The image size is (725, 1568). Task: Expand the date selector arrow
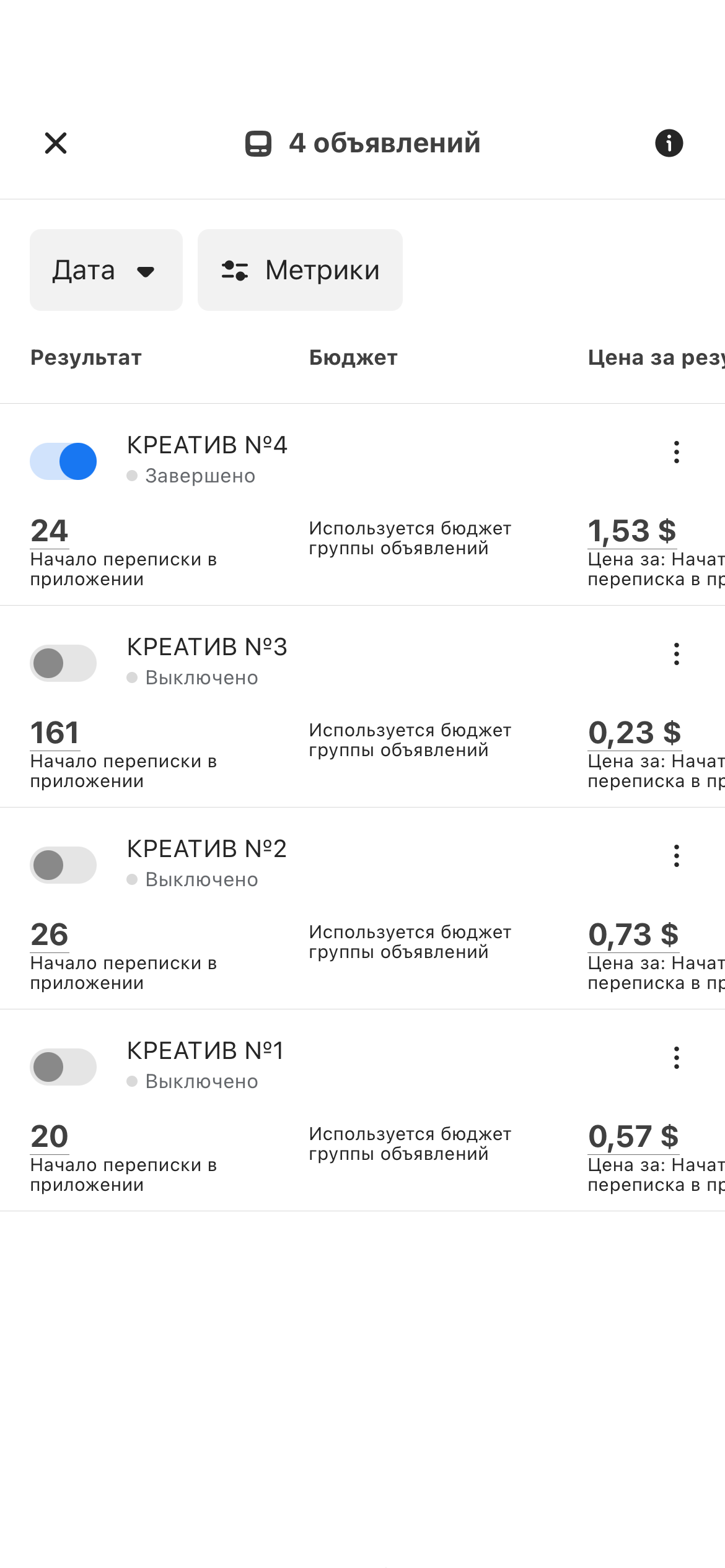146,271
